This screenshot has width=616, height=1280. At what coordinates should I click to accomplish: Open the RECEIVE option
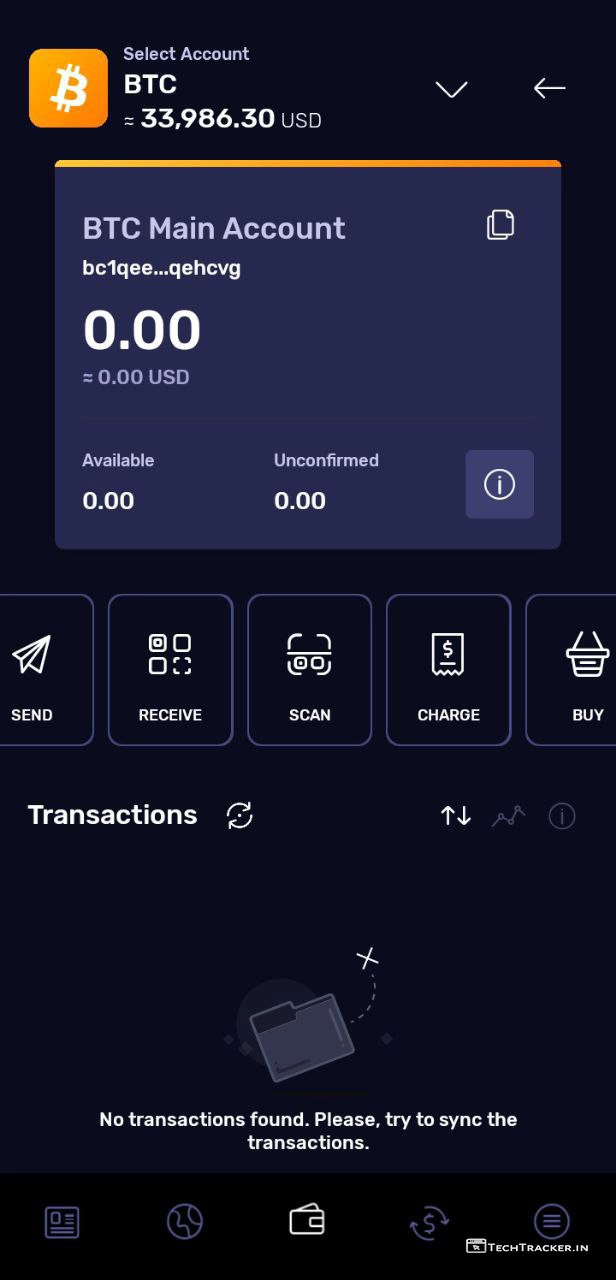tap(170, 670)
